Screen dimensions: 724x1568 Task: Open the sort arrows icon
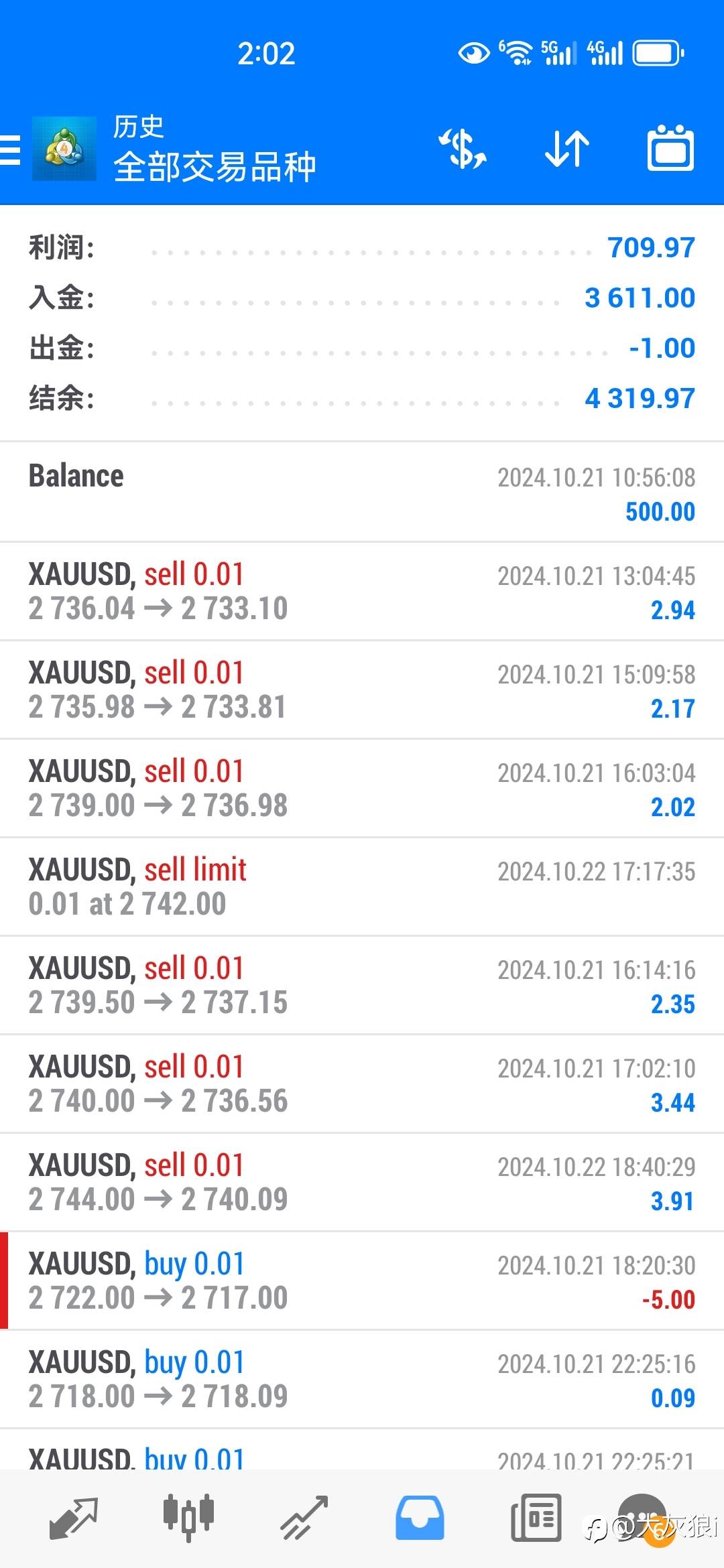[567, 149]
